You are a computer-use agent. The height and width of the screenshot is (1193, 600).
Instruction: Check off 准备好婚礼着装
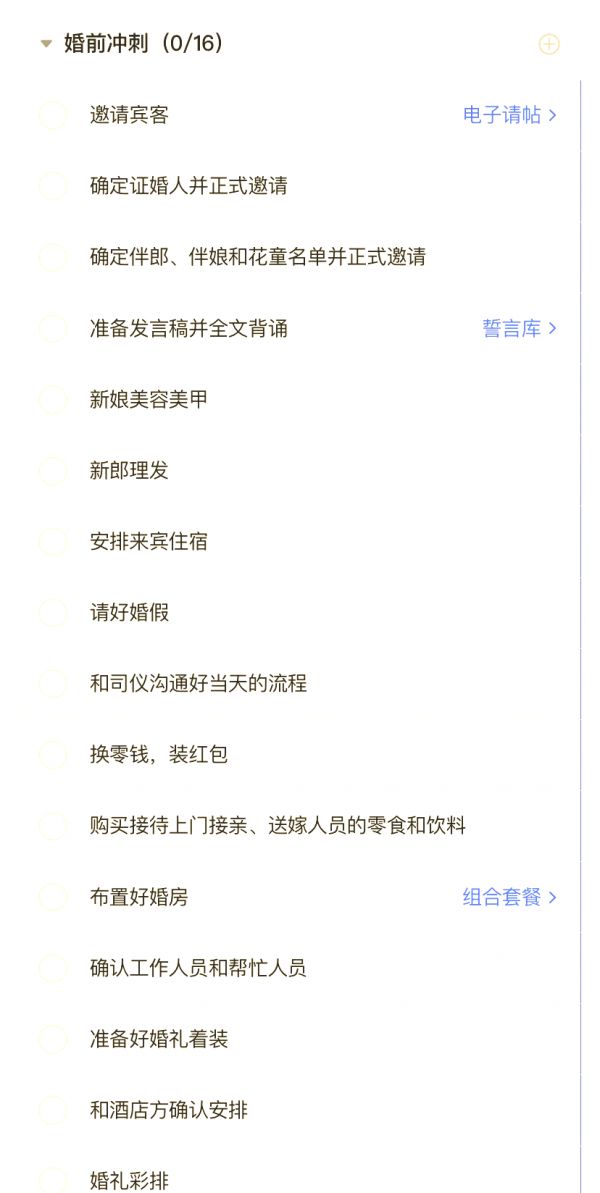pyautogui.click(x=53, y=1039)
